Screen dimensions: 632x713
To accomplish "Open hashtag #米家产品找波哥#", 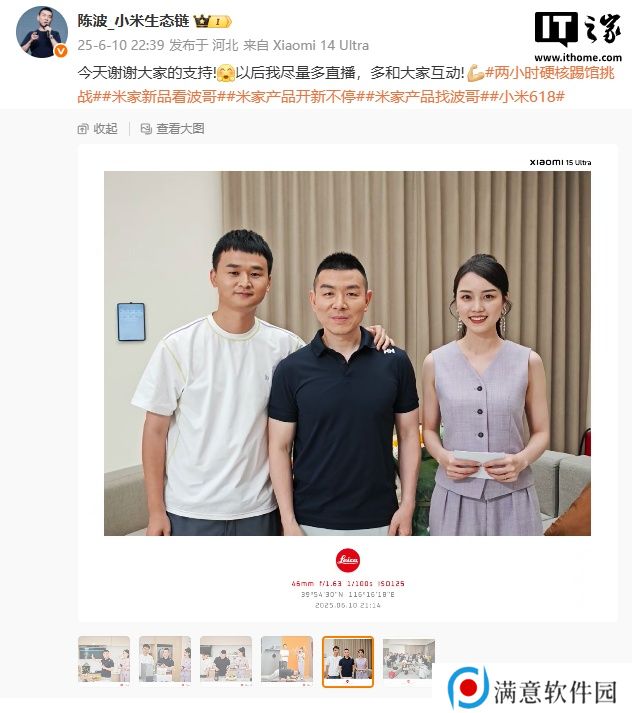I will point(418,96).
